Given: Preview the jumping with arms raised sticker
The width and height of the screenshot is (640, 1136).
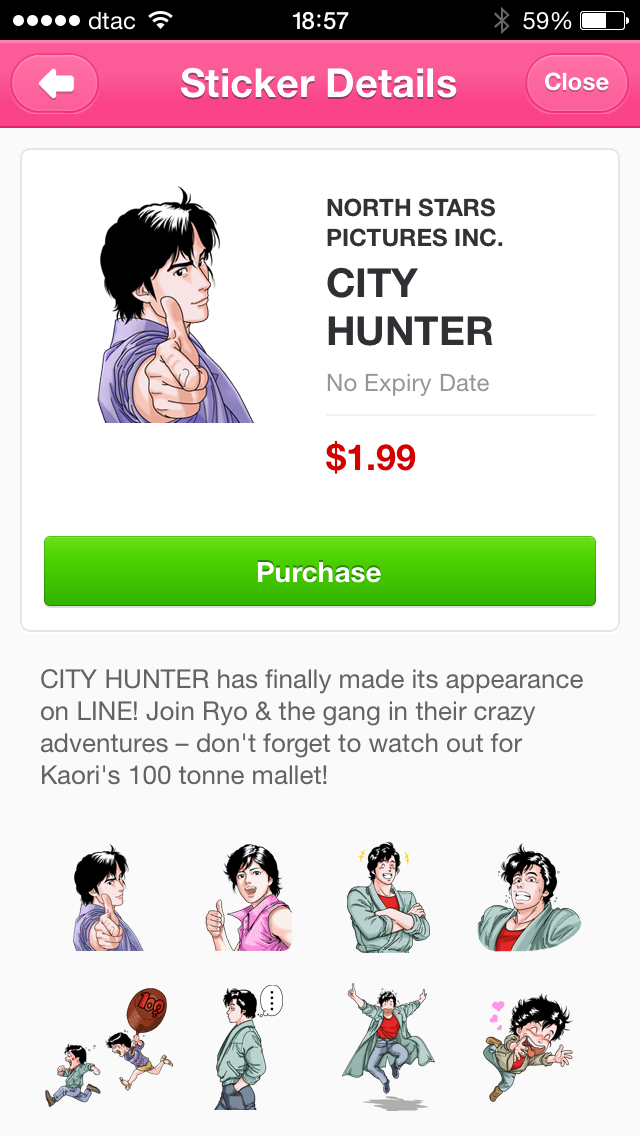Looking at the screenshot, I should pos(388,1045).
